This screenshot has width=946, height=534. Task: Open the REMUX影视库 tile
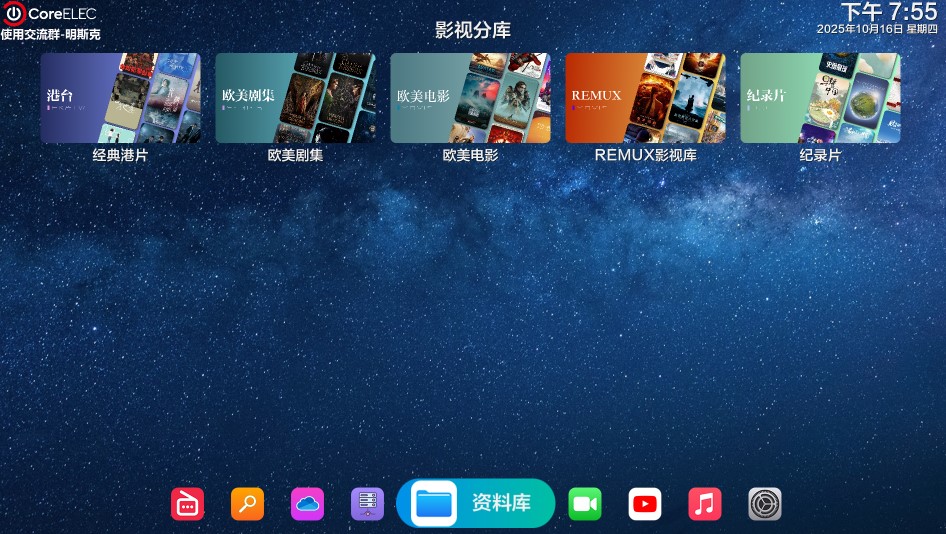click(x=645, y=98)
